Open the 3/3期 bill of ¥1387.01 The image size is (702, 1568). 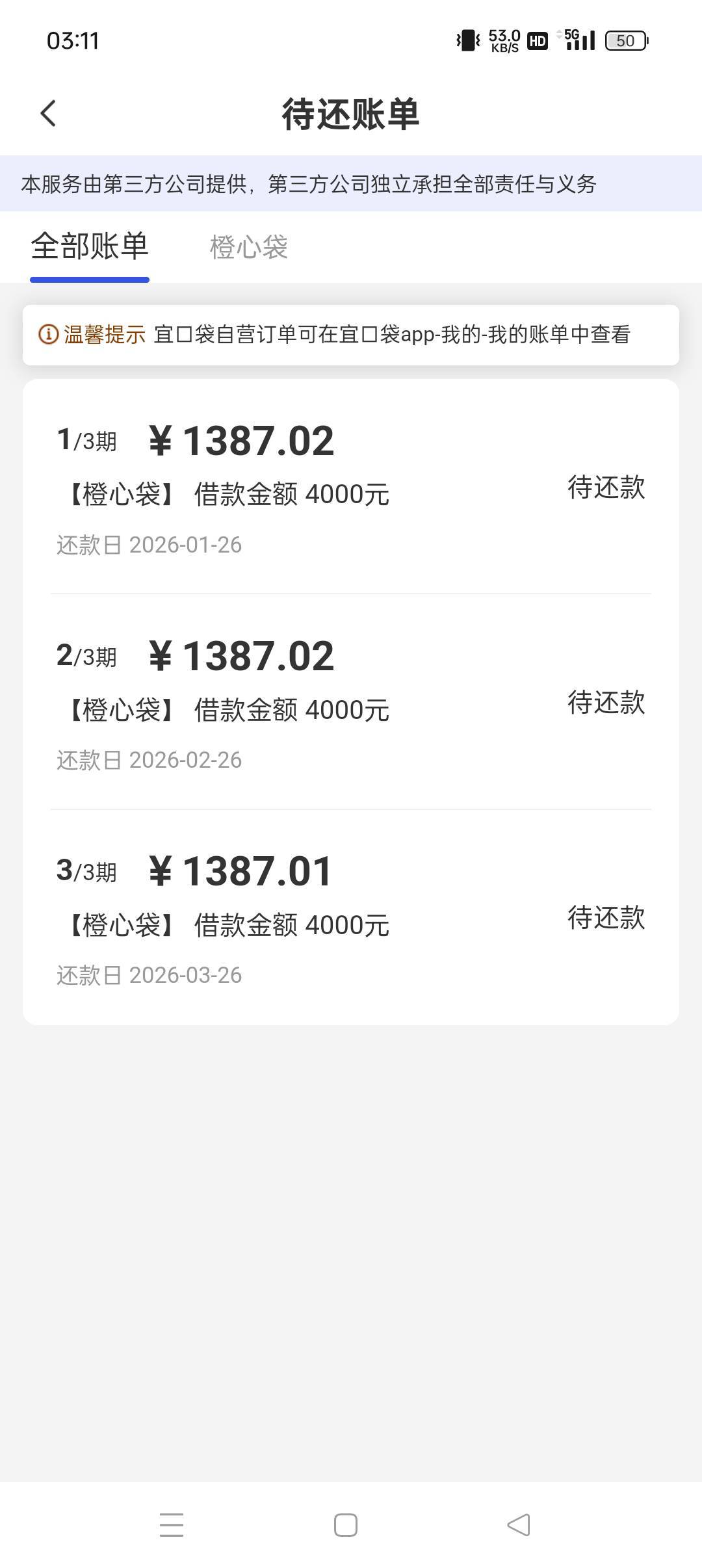coord(351,918)
